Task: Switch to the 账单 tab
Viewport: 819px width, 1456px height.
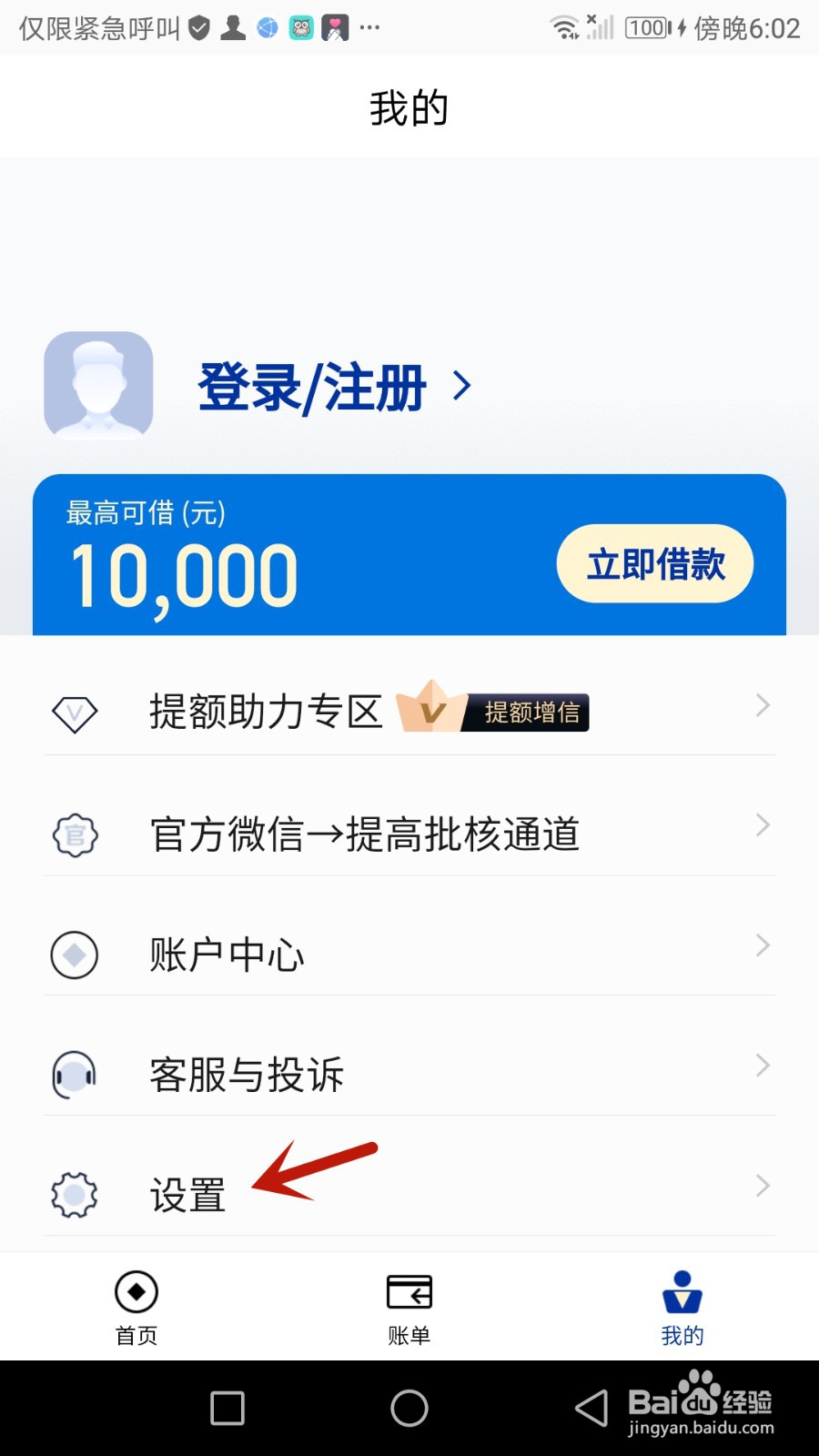Action: coord(408,1308)
